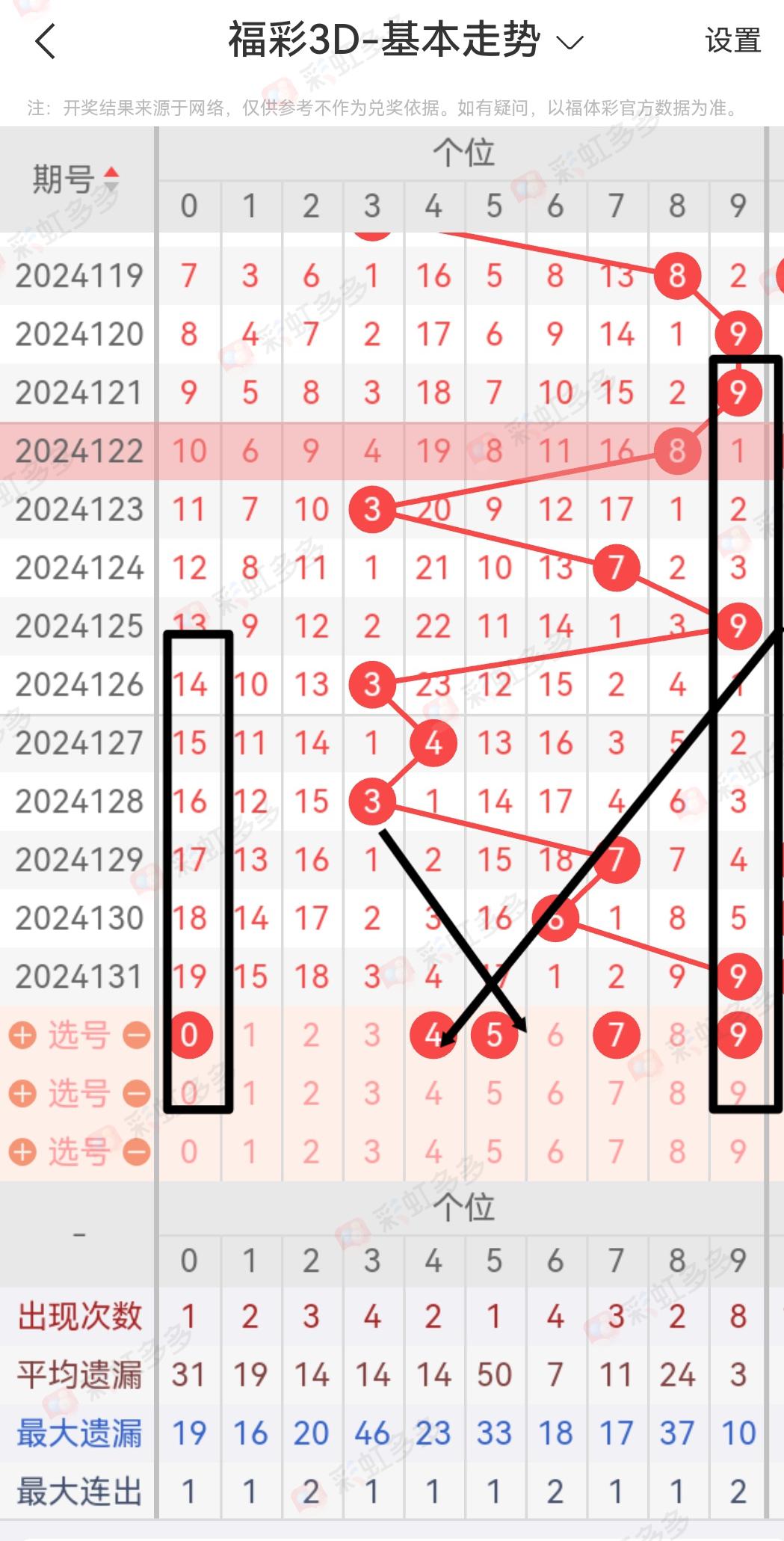
Task: Deselect highlighted 4 in the 选号 row
Action: tap(433, 1036)
